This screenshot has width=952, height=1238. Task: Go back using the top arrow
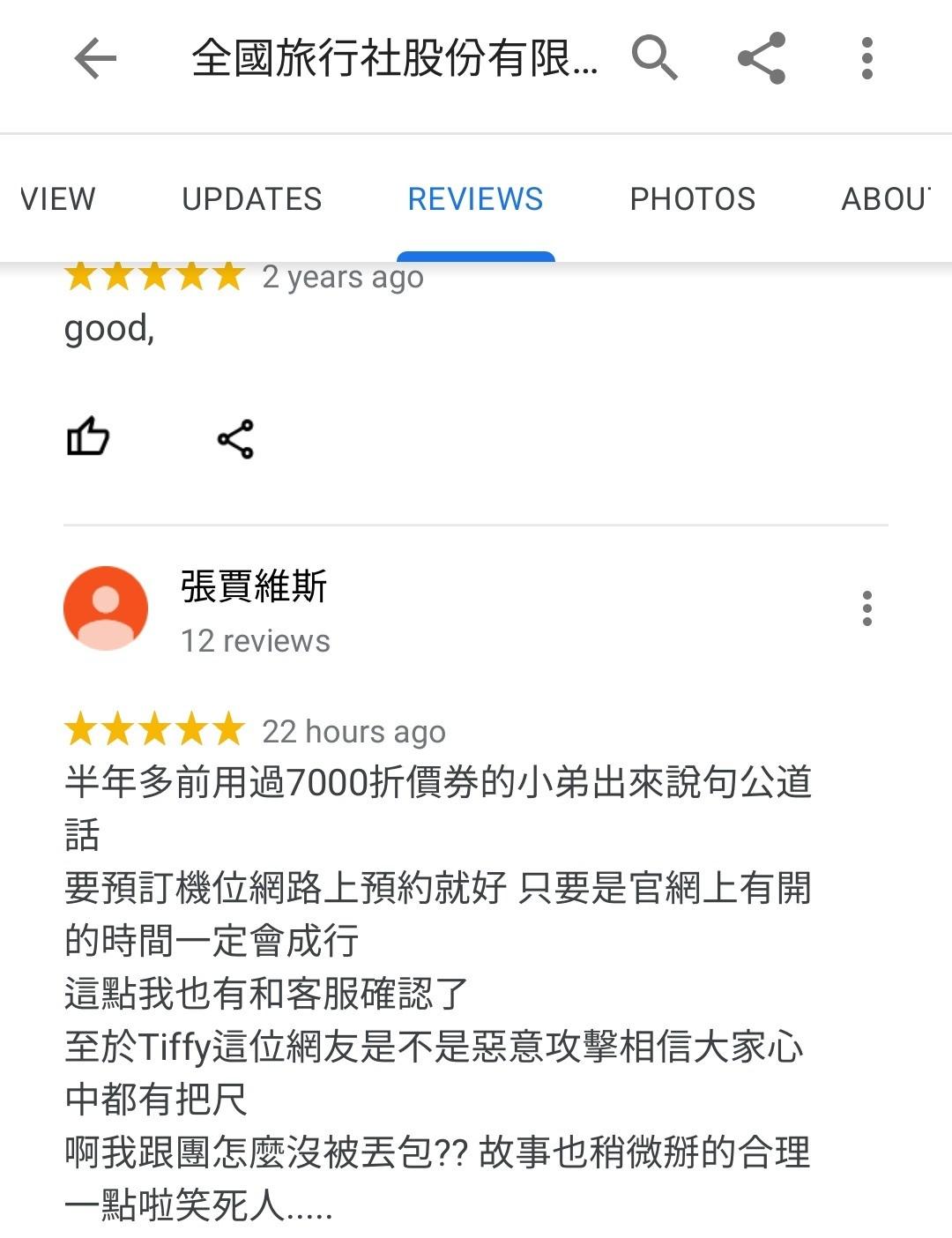pyautogui.click(x=95, y=59)
